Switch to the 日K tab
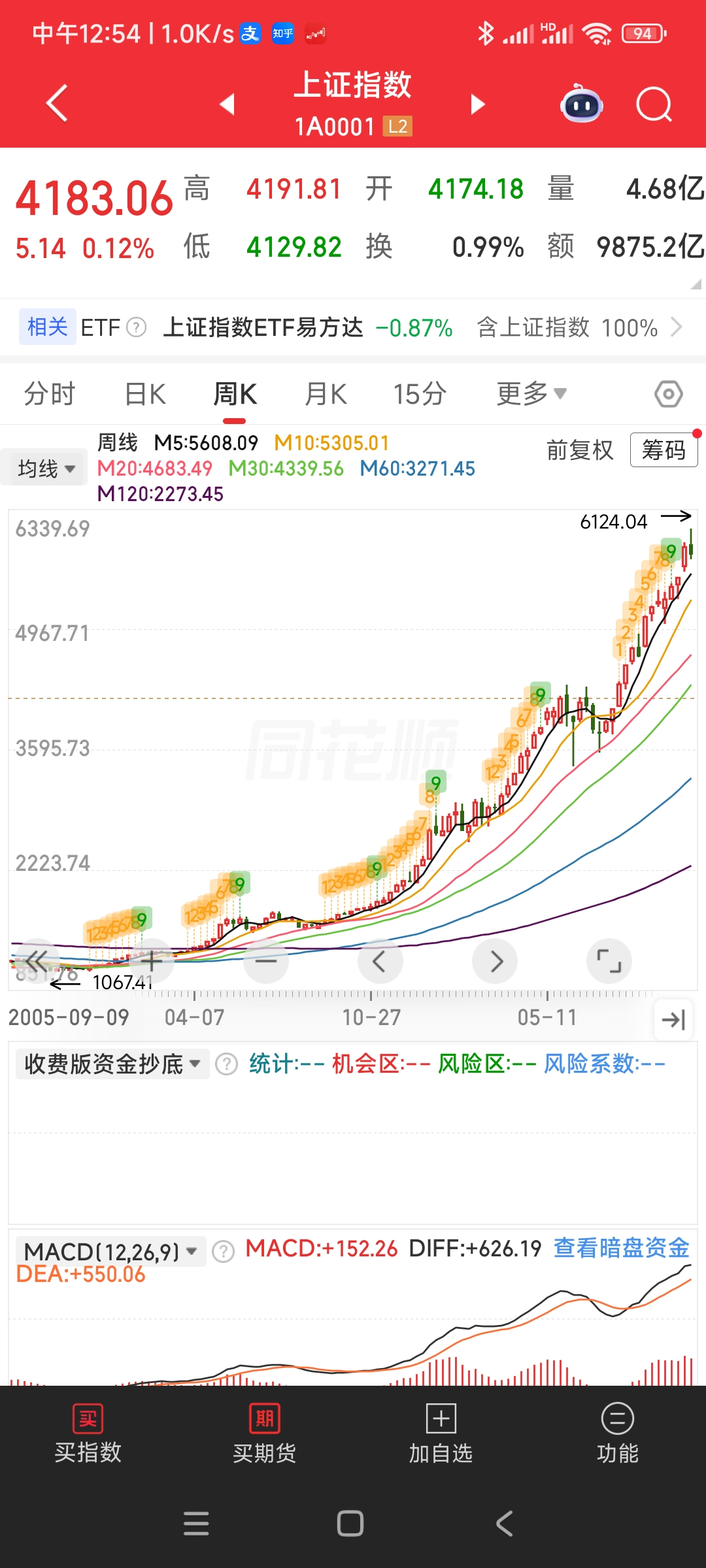The height and width of the screenshot is (1568, 706). [x=145, y=394]
